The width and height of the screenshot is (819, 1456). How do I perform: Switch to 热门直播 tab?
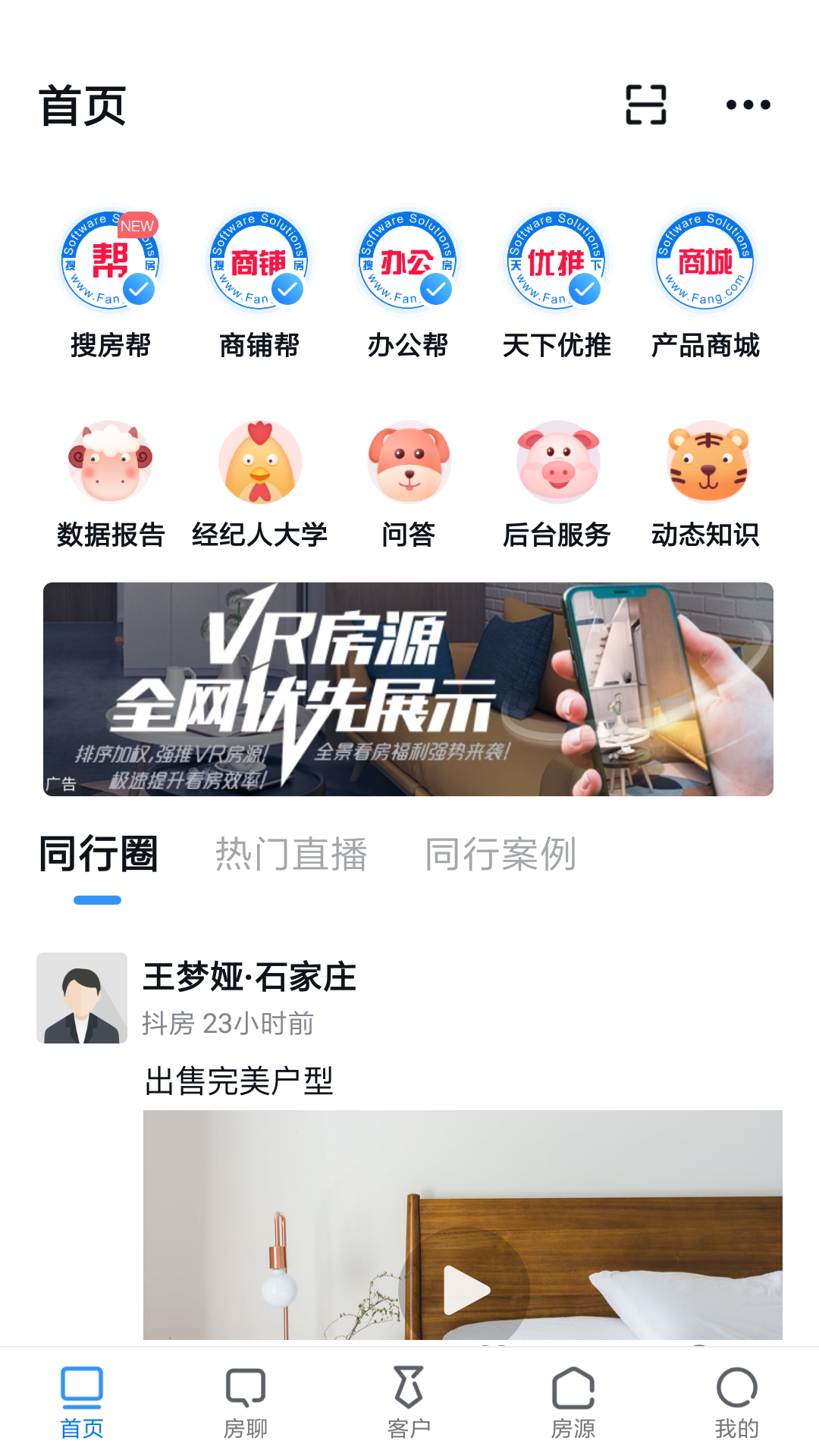click(x=291, y=855)
